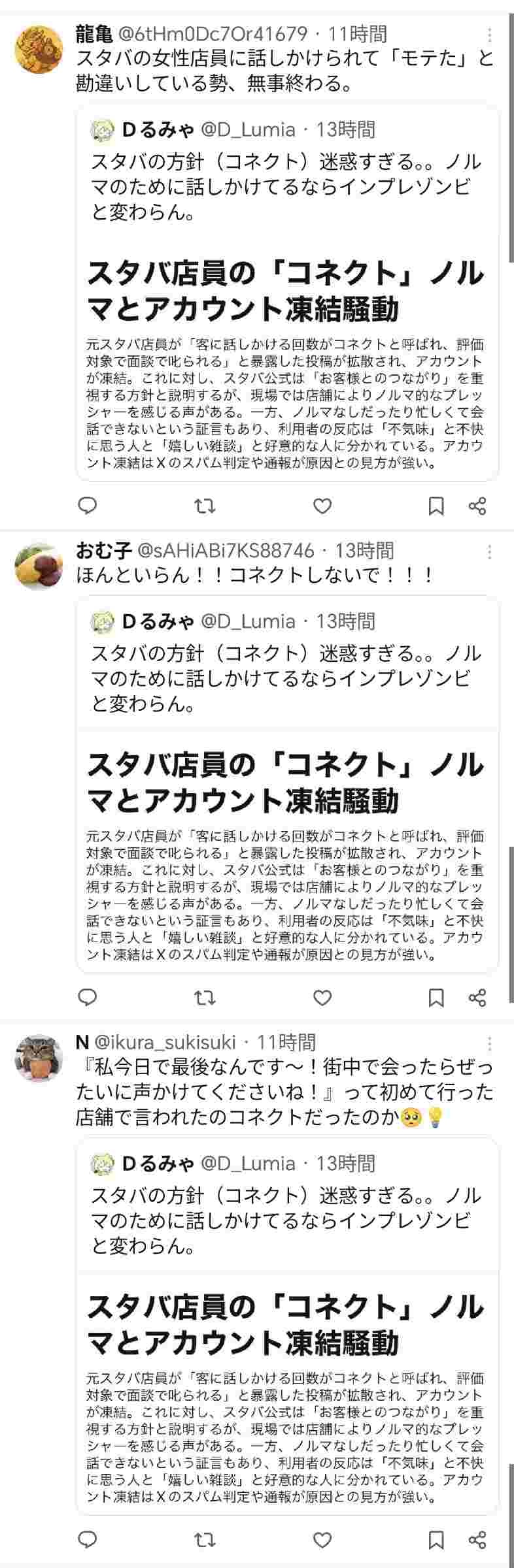Reply to 龍亀's post
Image resolution: width=514 pixels, height=1568 pixels.
click(x=88, y=506)
